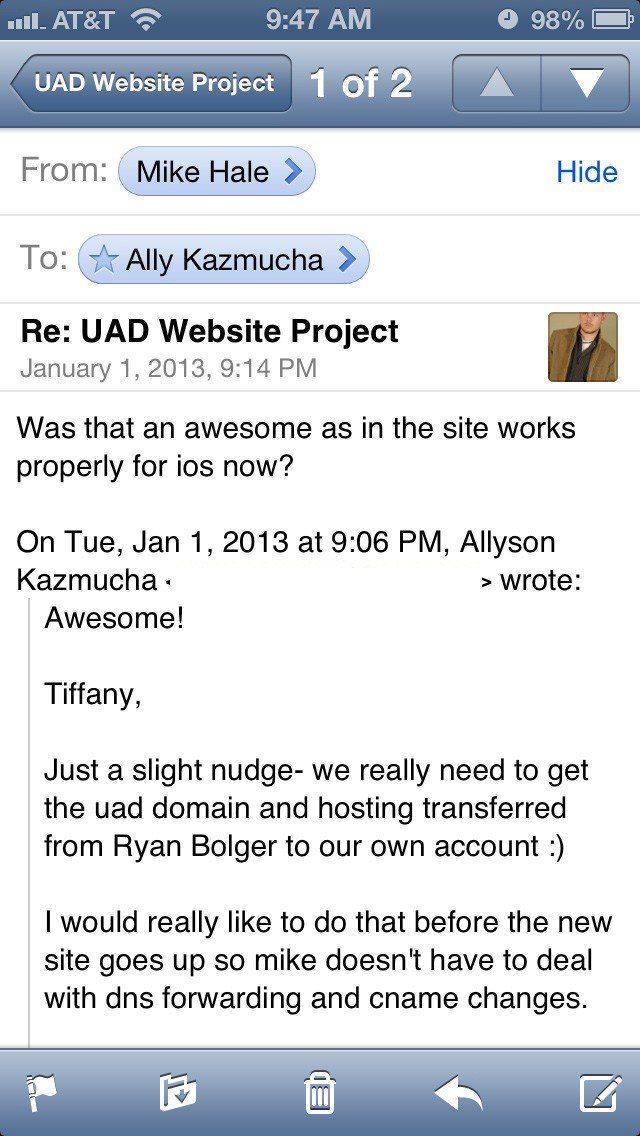
Task: Flag this email
Action: coord(40,1093)
